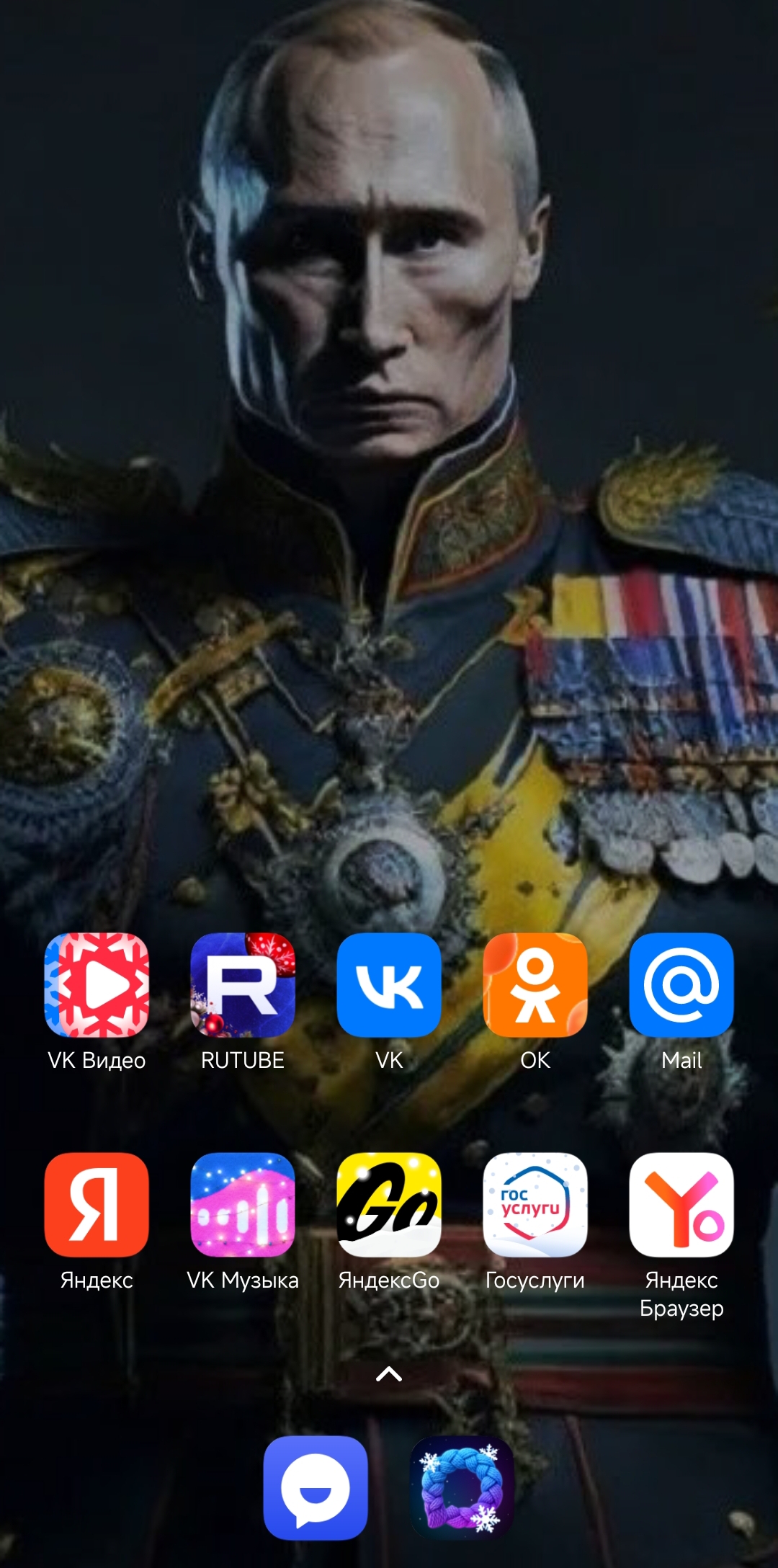
Task: Open the OK app
Action: [535, 985]
